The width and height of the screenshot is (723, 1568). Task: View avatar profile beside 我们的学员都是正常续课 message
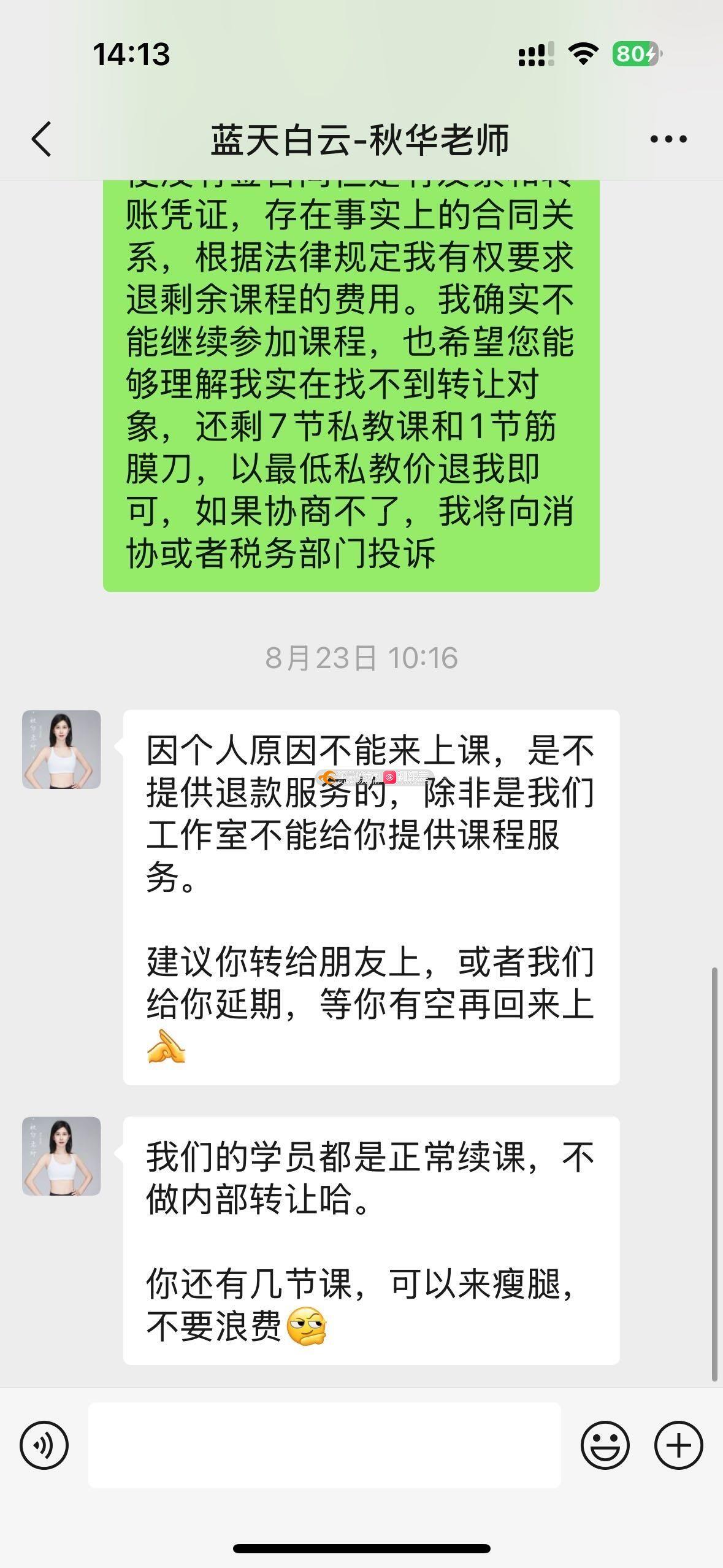61,1156
